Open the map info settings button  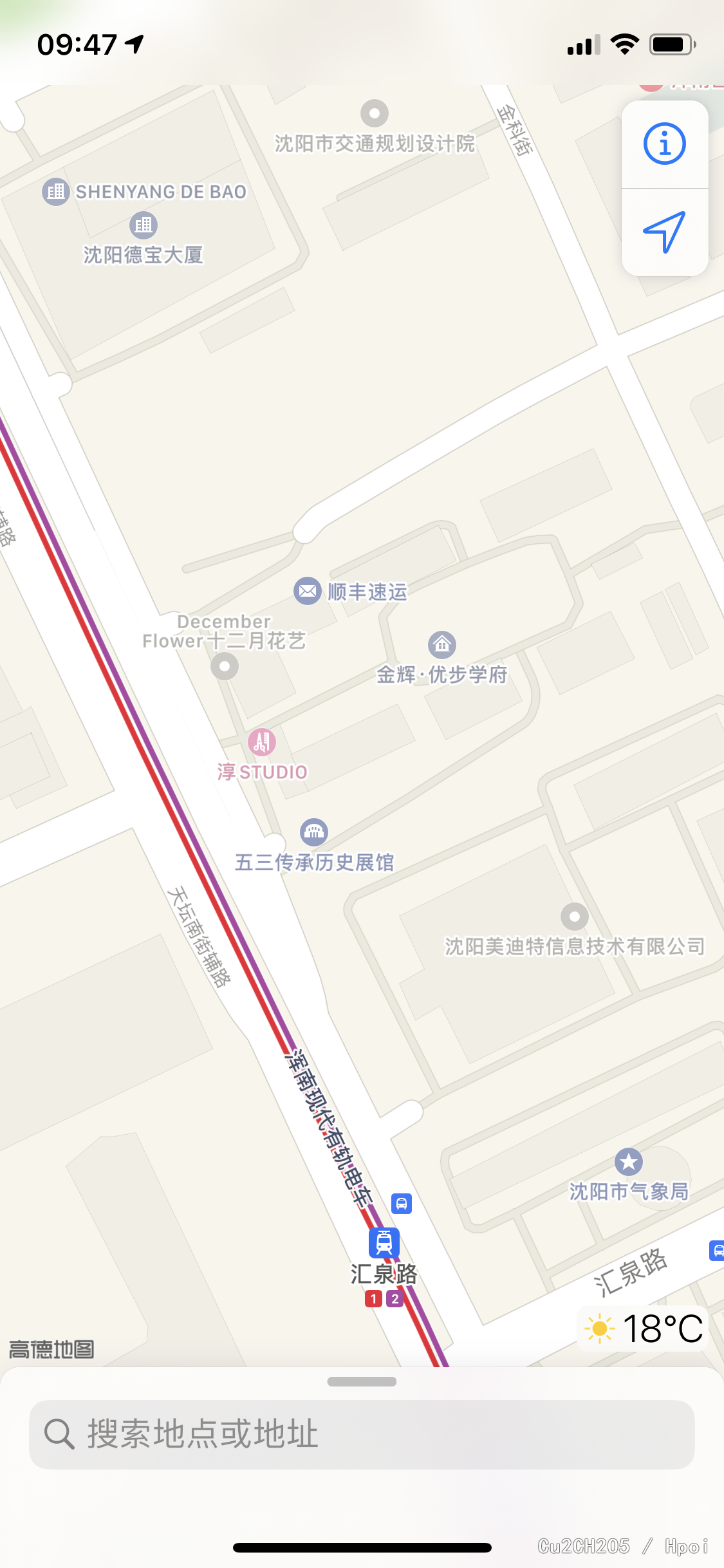point(664,144)
